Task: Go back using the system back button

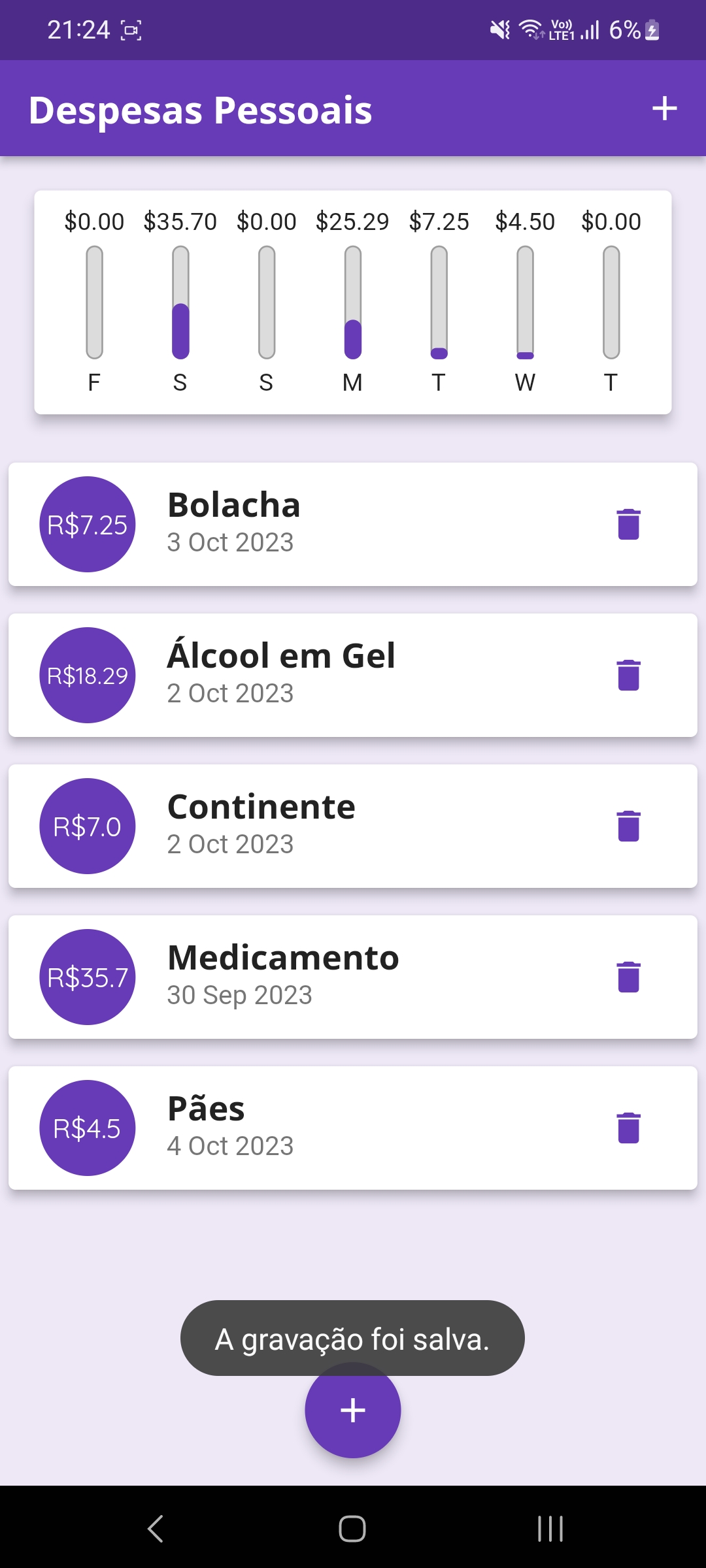Action: point(156,1528)
